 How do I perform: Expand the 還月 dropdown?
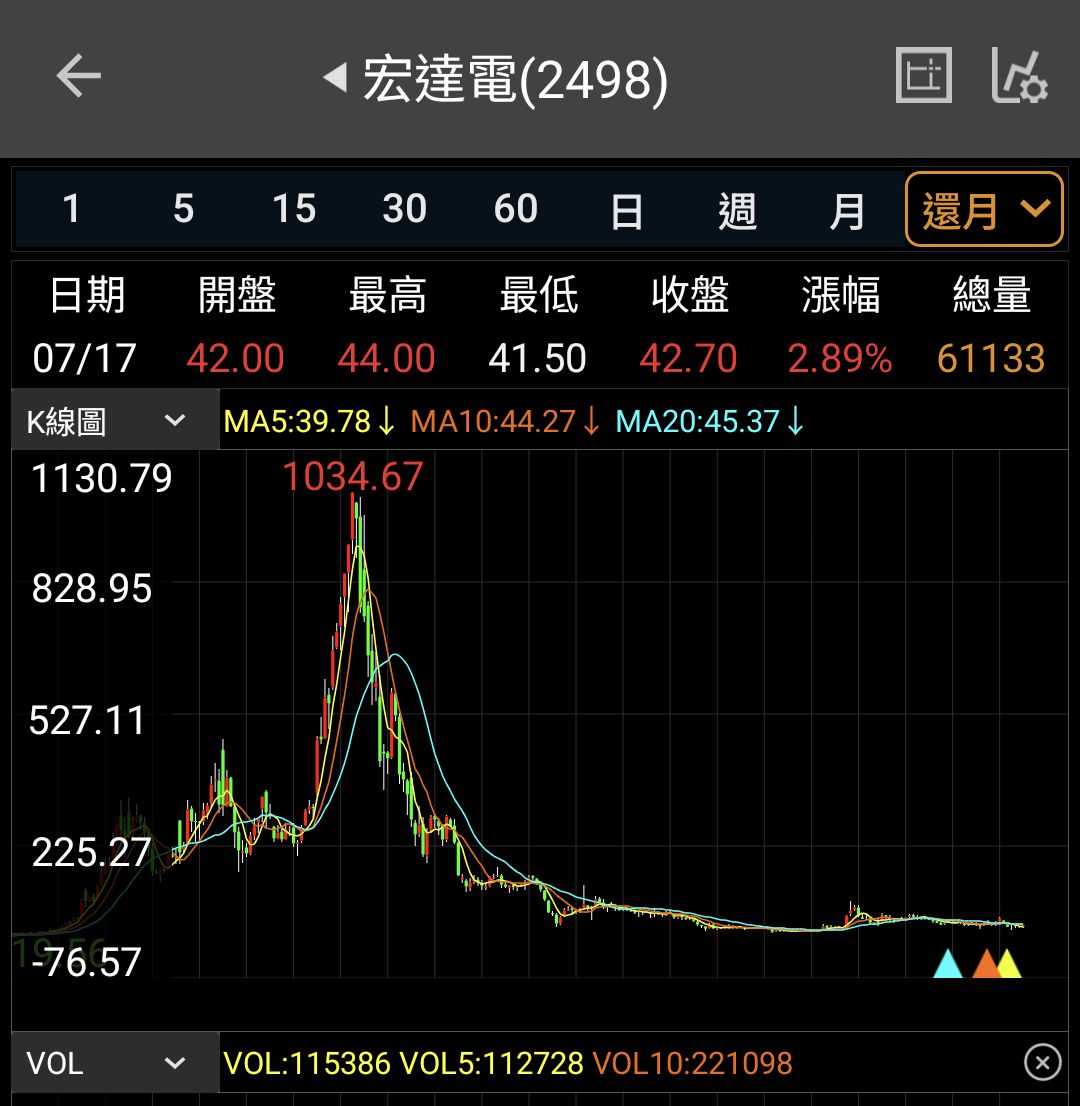[x=984, y=210]
